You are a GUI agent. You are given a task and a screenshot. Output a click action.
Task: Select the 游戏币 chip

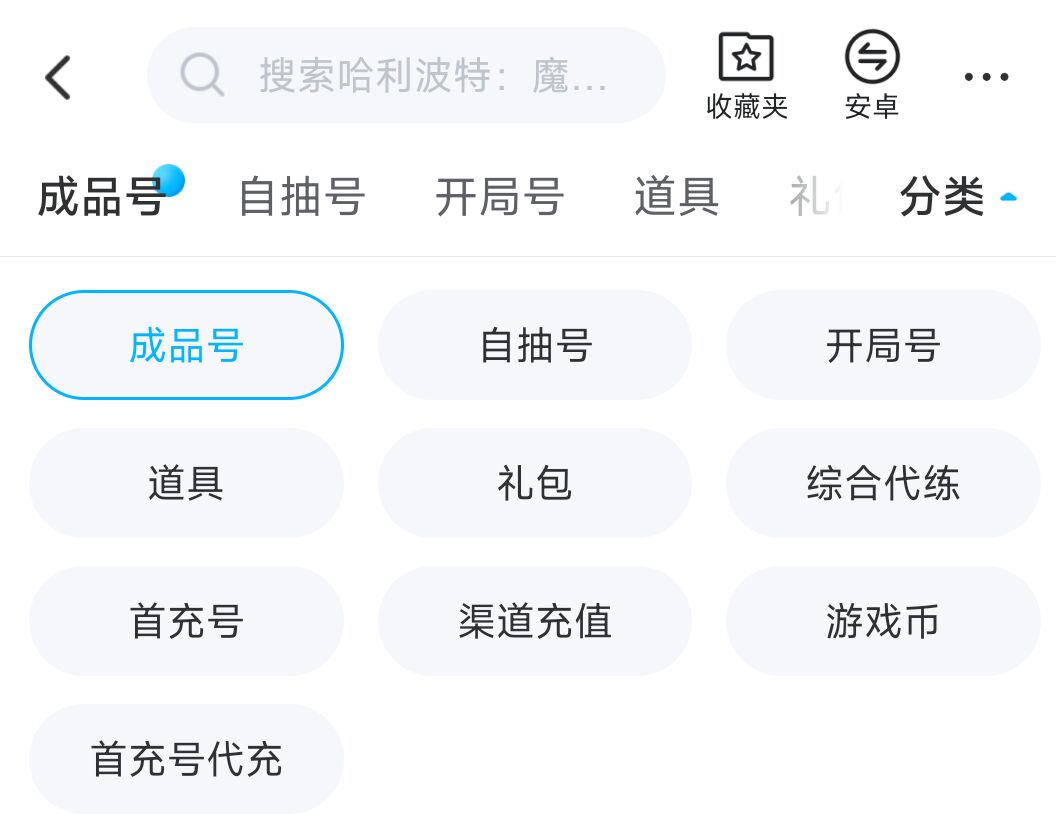[883, 621]
